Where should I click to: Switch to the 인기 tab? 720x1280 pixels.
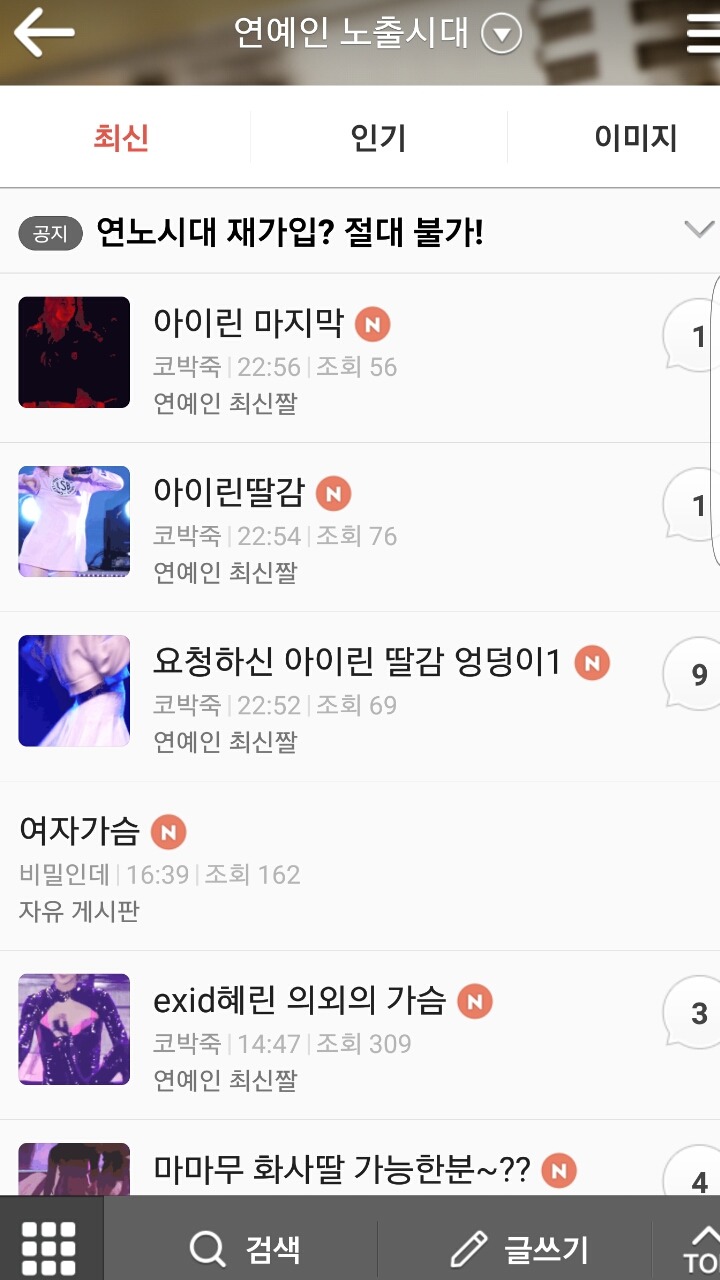click(376, 138)
